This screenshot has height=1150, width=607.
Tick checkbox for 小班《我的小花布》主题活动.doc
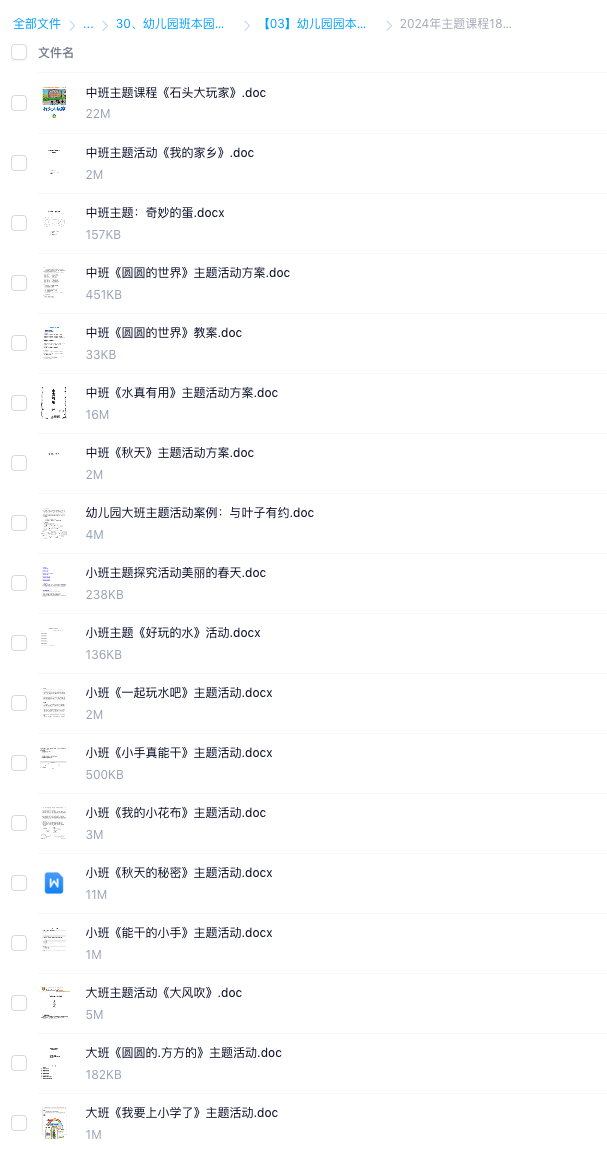[x=19, y=823]
